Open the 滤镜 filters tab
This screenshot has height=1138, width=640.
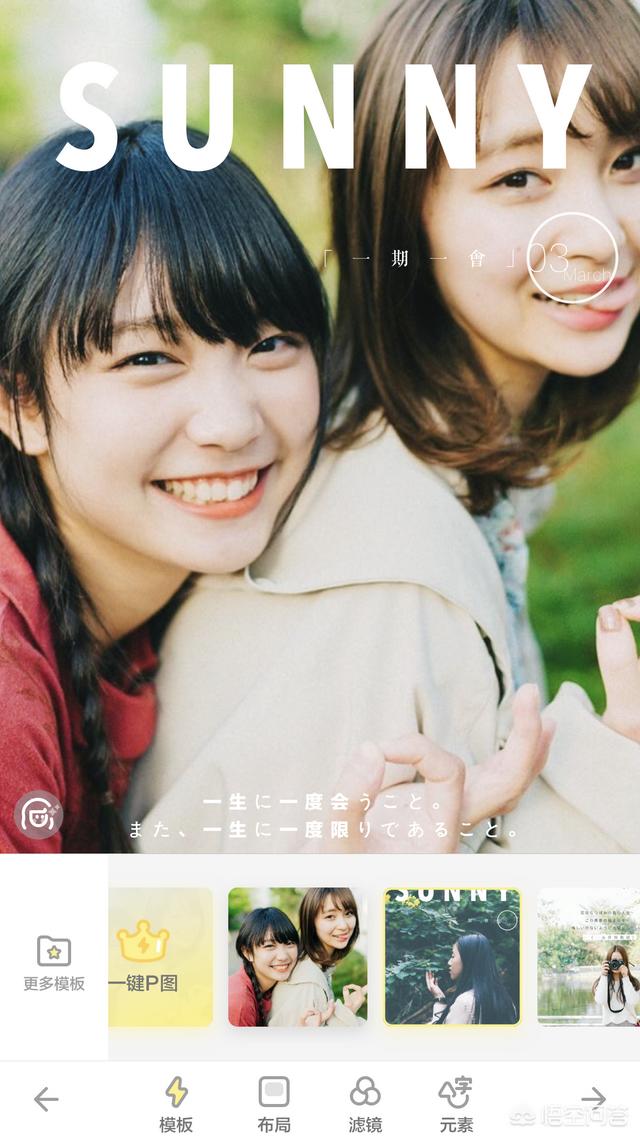365,1104
